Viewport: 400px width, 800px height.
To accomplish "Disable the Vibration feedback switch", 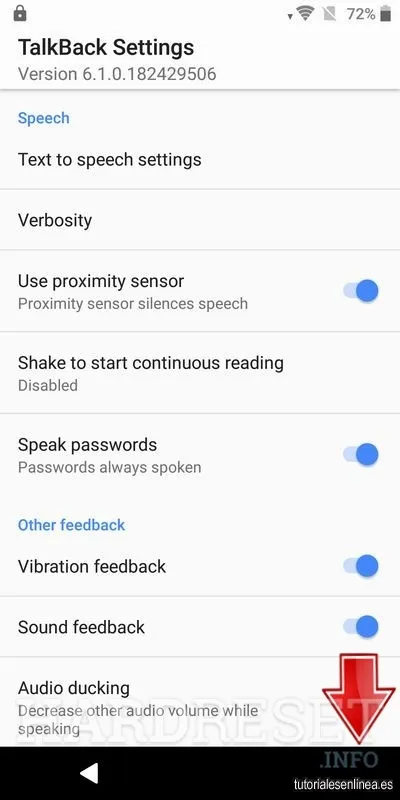I will coord(361,566).
